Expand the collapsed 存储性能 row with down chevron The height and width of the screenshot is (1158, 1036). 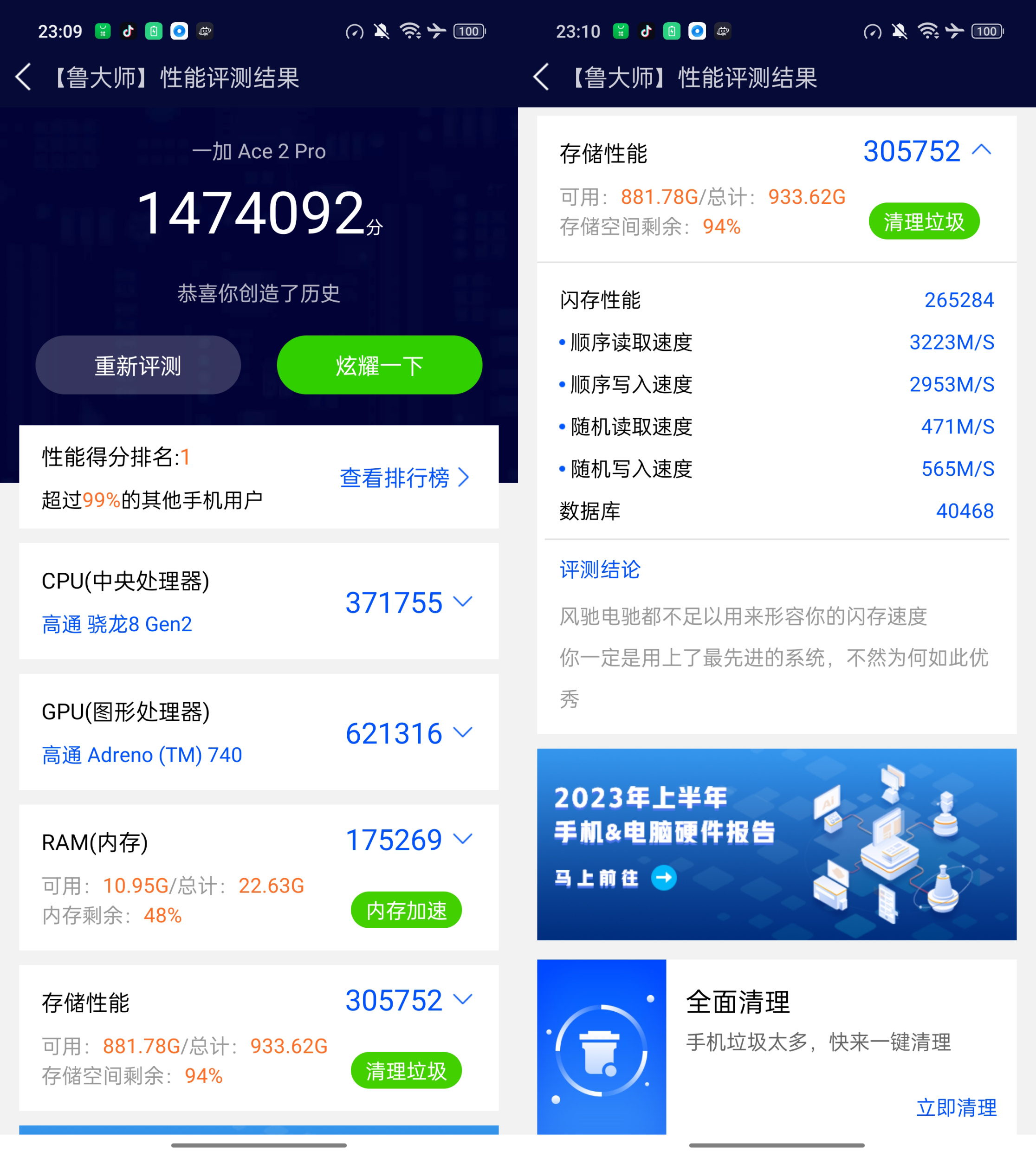tap(463, 1000)
